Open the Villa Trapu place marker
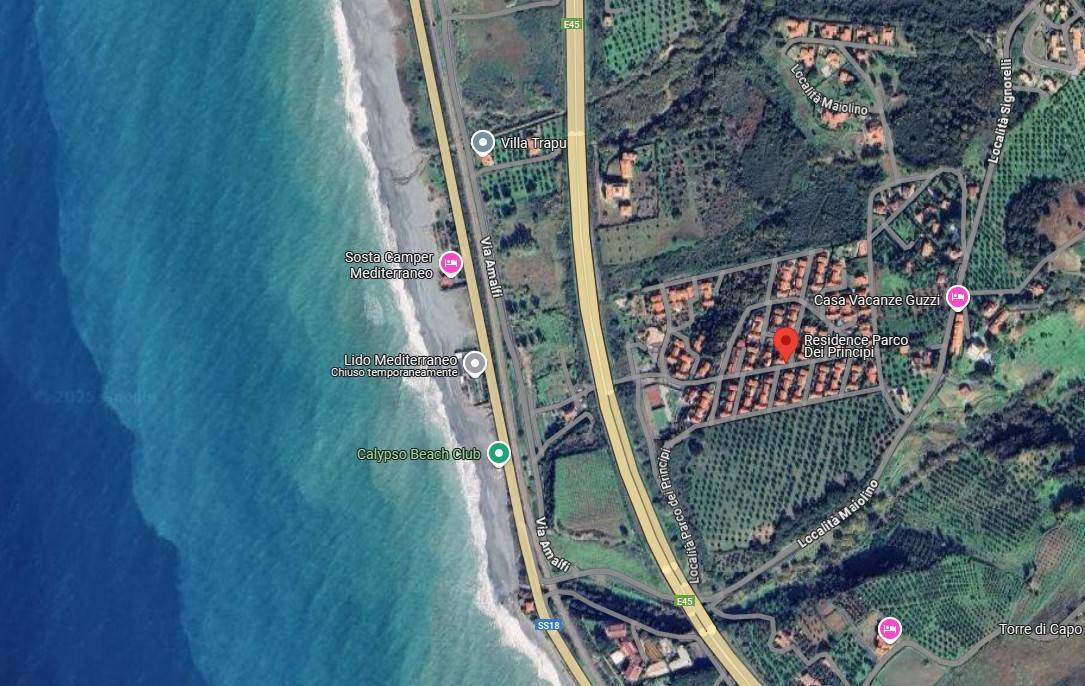This screenshot has height=686, width=1085. coord(484,142)
